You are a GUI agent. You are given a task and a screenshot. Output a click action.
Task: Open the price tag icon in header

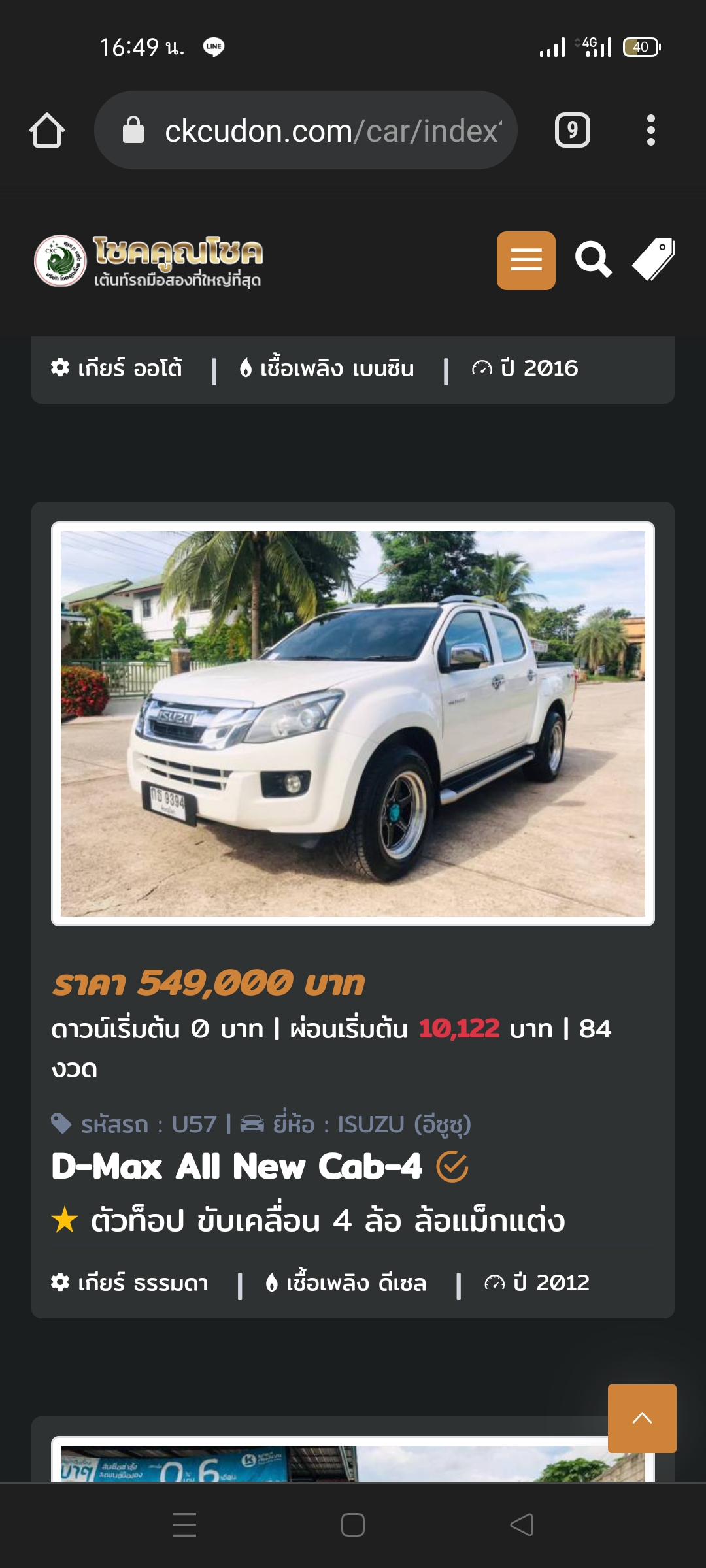654,259
